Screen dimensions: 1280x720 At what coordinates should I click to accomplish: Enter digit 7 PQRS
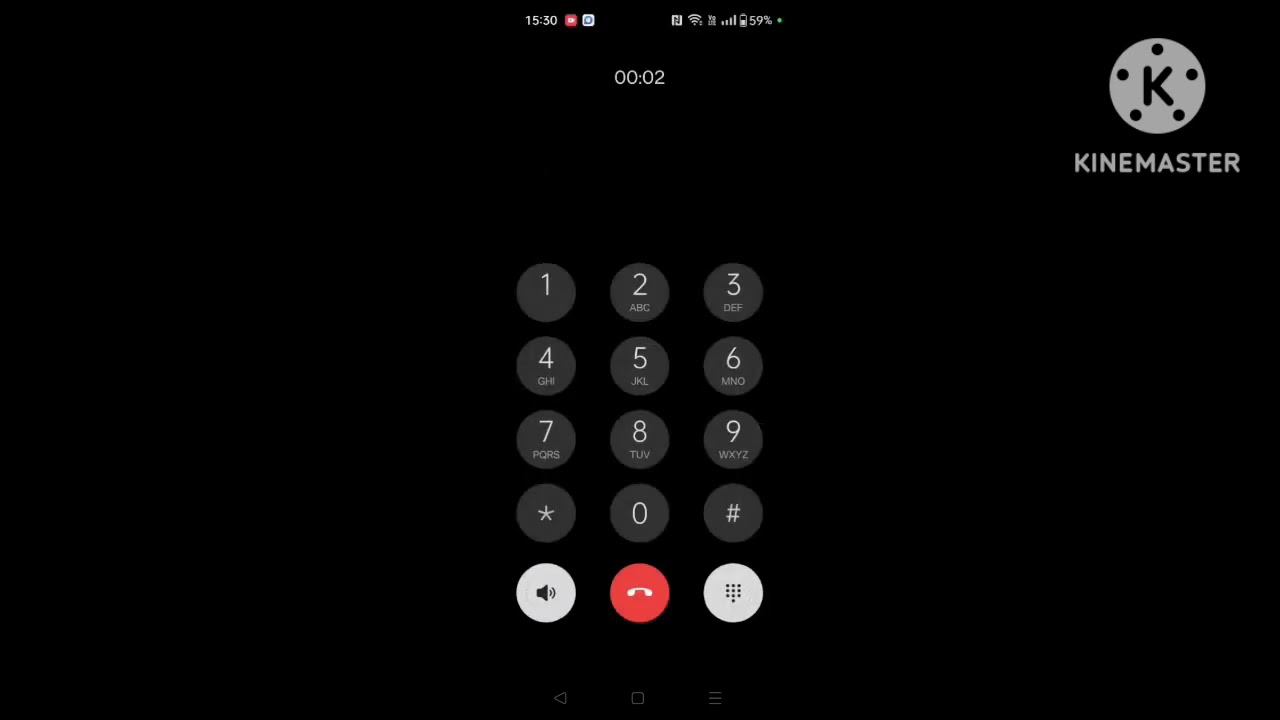click(546, 439)
